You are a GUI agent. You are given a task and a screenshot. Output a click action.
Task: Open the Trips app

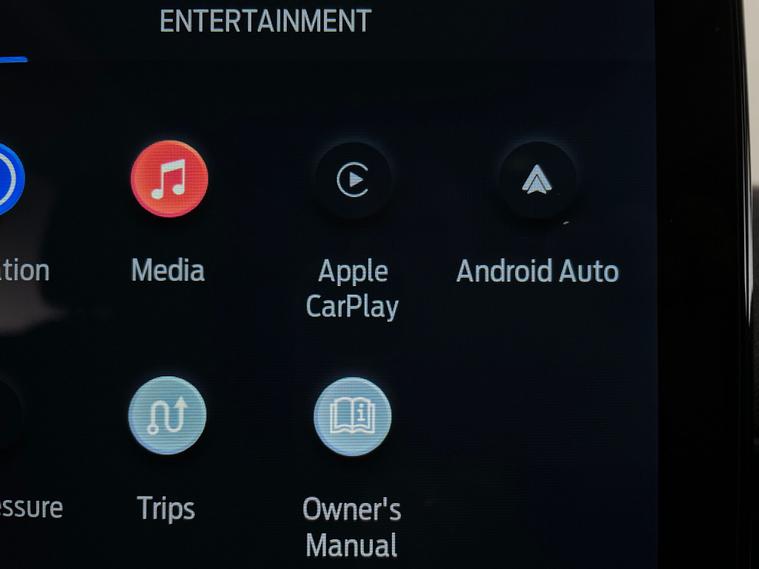(x=167, y=415)
